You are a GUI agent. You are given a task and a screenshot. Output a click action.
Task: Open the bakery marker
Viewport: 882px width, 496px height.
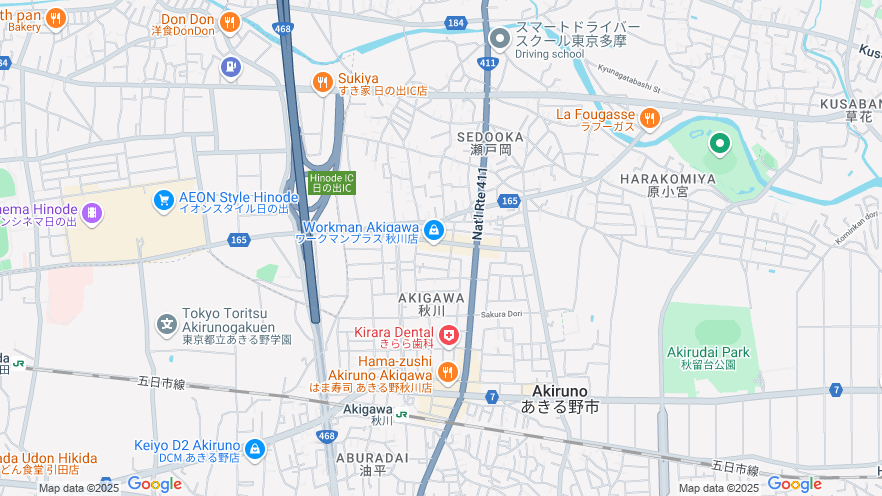(x=55, y=17)
